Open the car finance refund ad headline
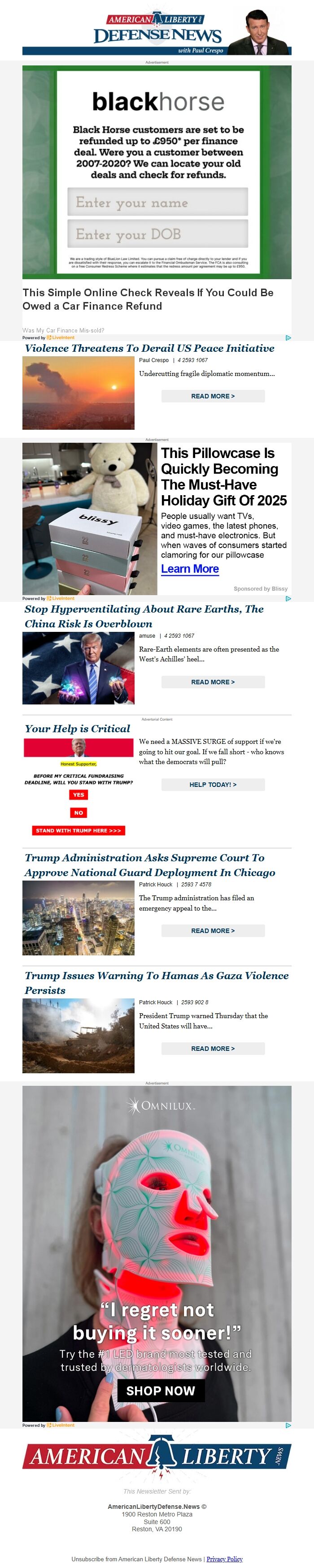Image resolution: width=314 pixels, height=1568 pixels. [x=148, y=299]
